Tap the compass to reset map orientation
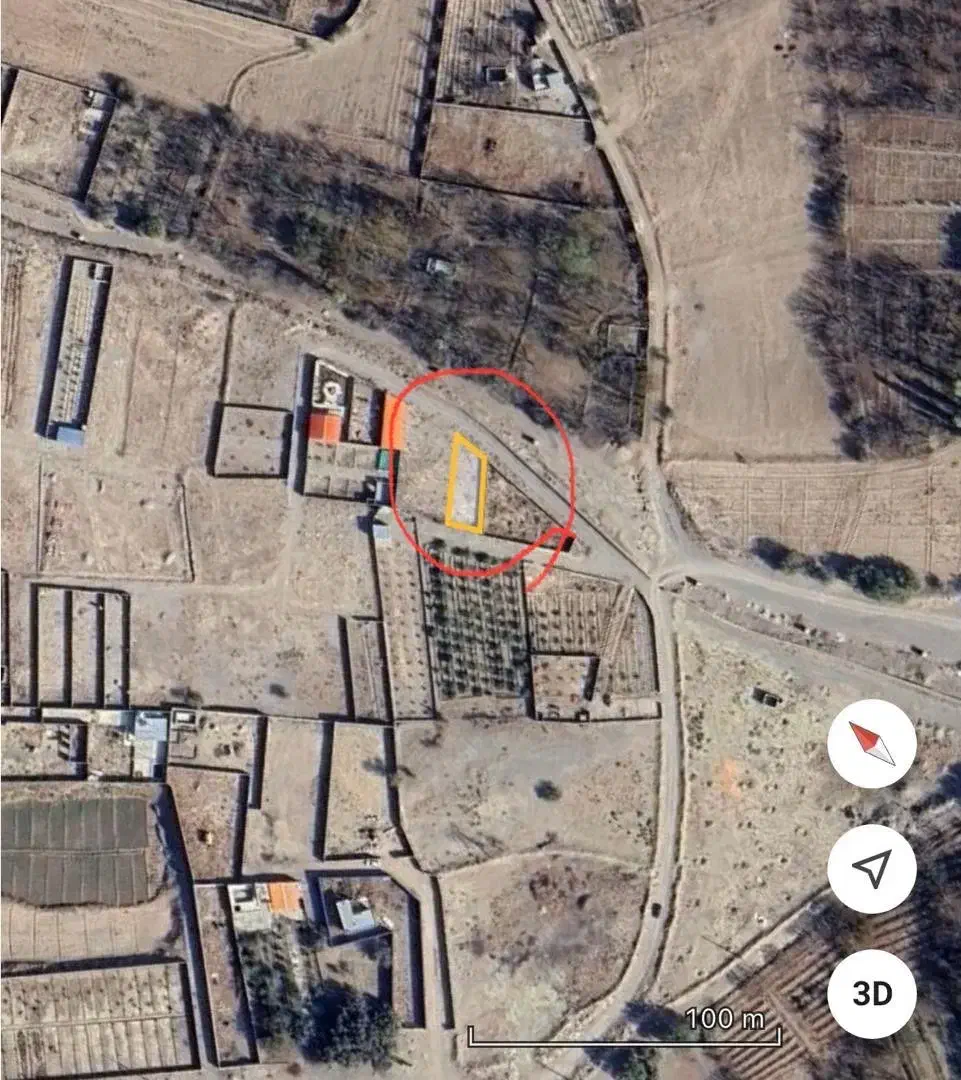The height and width of the screenshot is (1080, 961). pyautogui.click(x=872, y=743)
